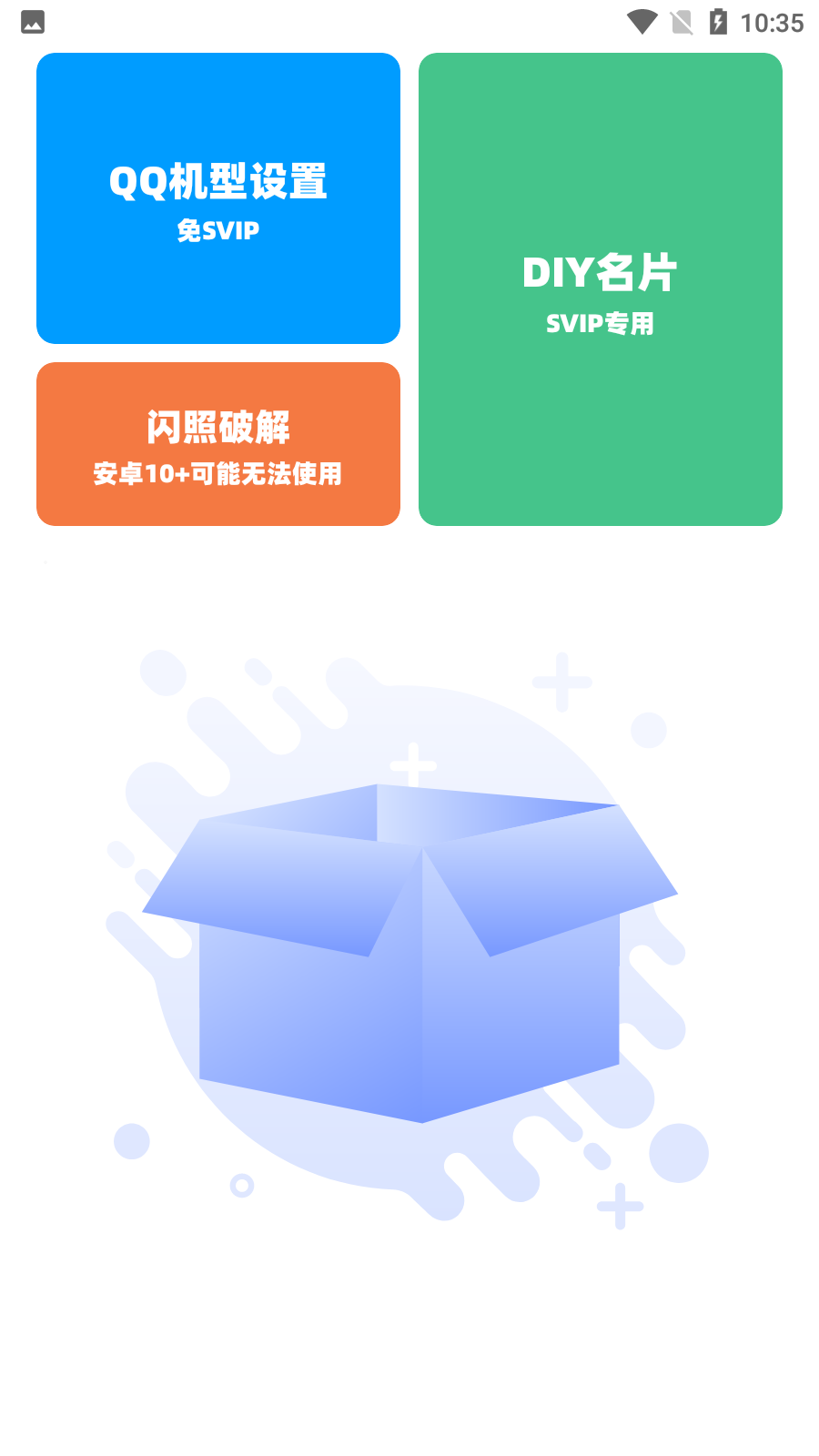
Task: Click the SVIP专用 label on the green card
Action: (x=601, y=323)
